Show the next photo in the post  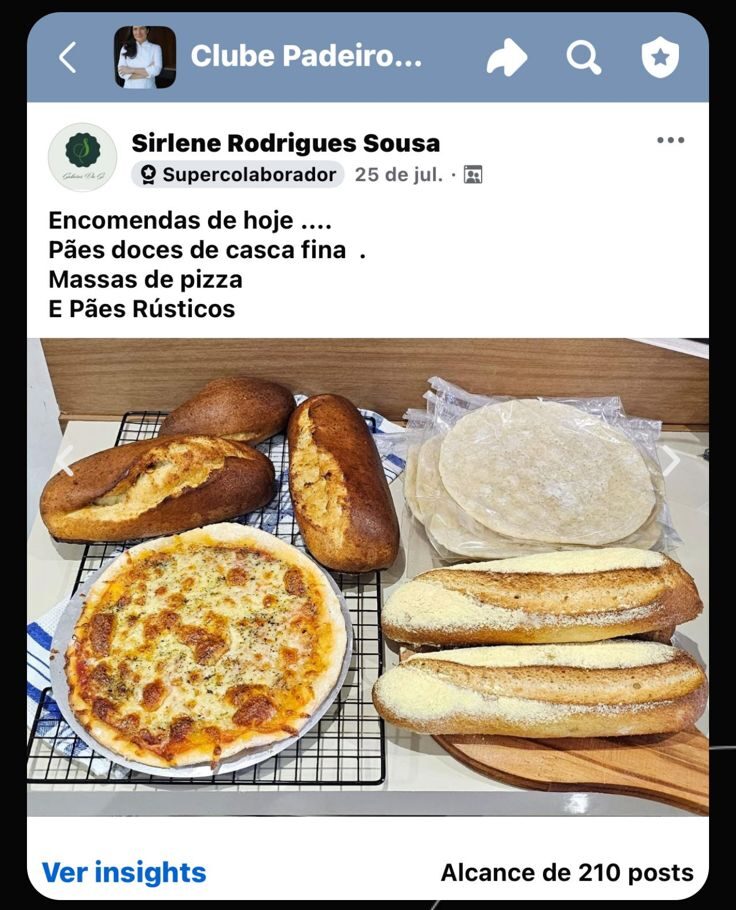pyautogui.click(x=670, y=462)
